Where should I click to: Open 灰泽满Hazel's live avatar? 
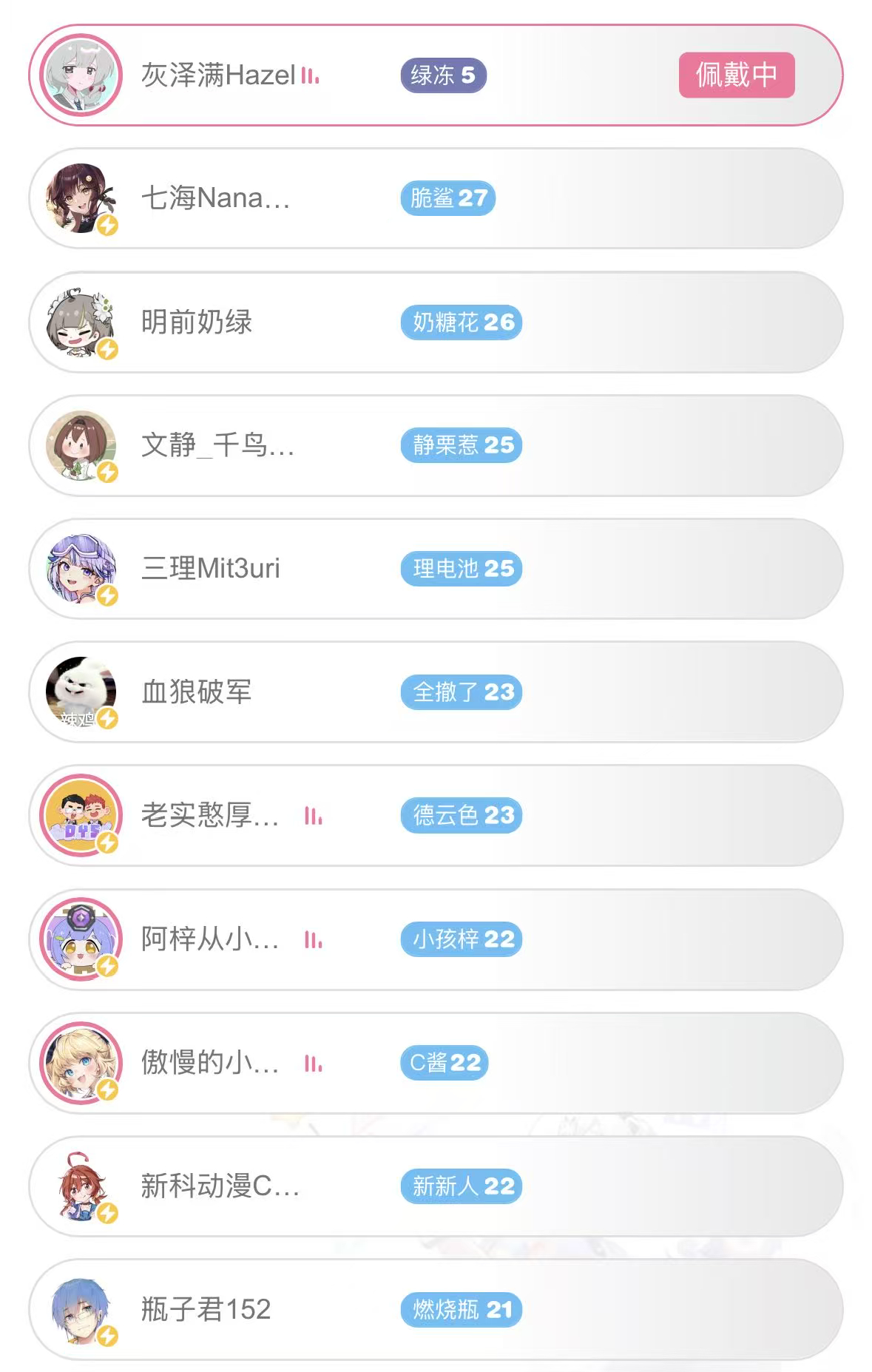pyautogui.click(x=81, y=75)
